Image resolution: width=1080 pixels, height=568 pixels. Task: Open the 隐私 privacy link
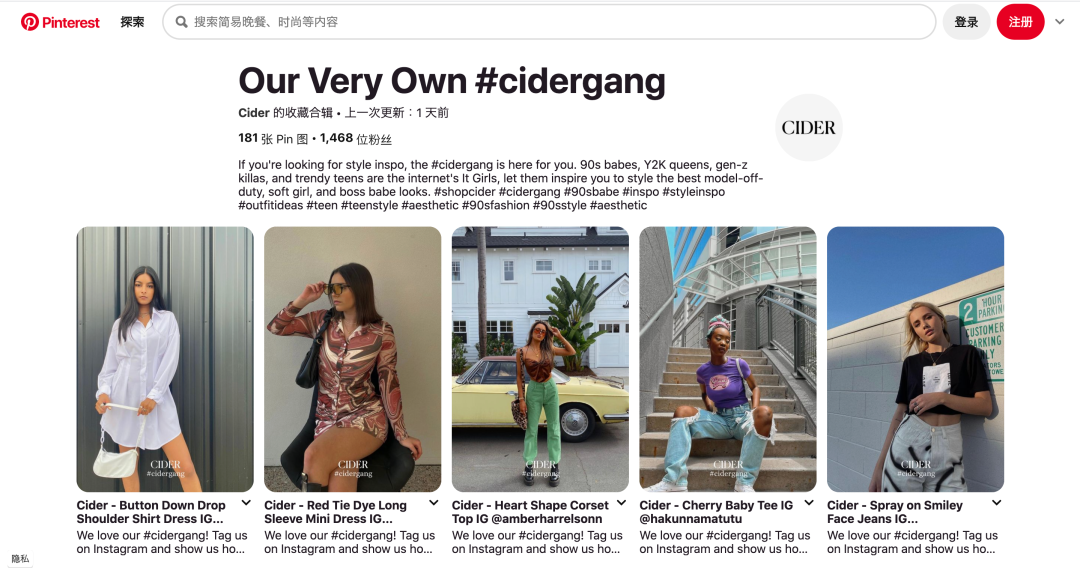point(20,559)
